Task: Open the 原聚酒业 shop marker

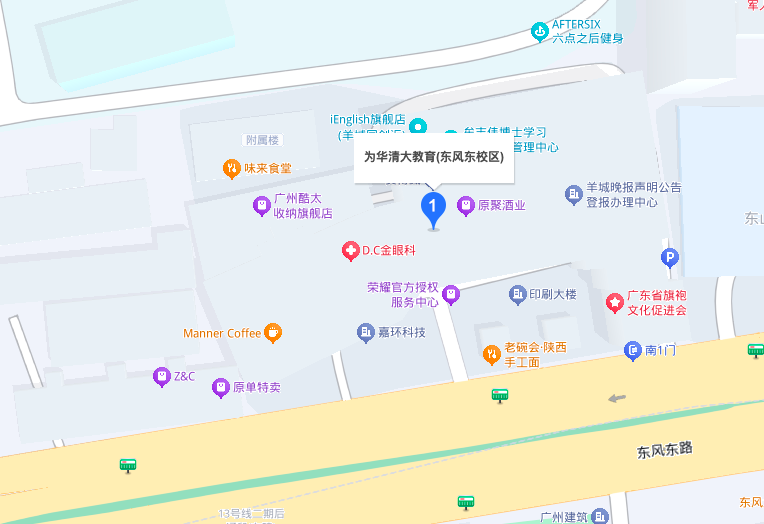Action: coord(466,206)
